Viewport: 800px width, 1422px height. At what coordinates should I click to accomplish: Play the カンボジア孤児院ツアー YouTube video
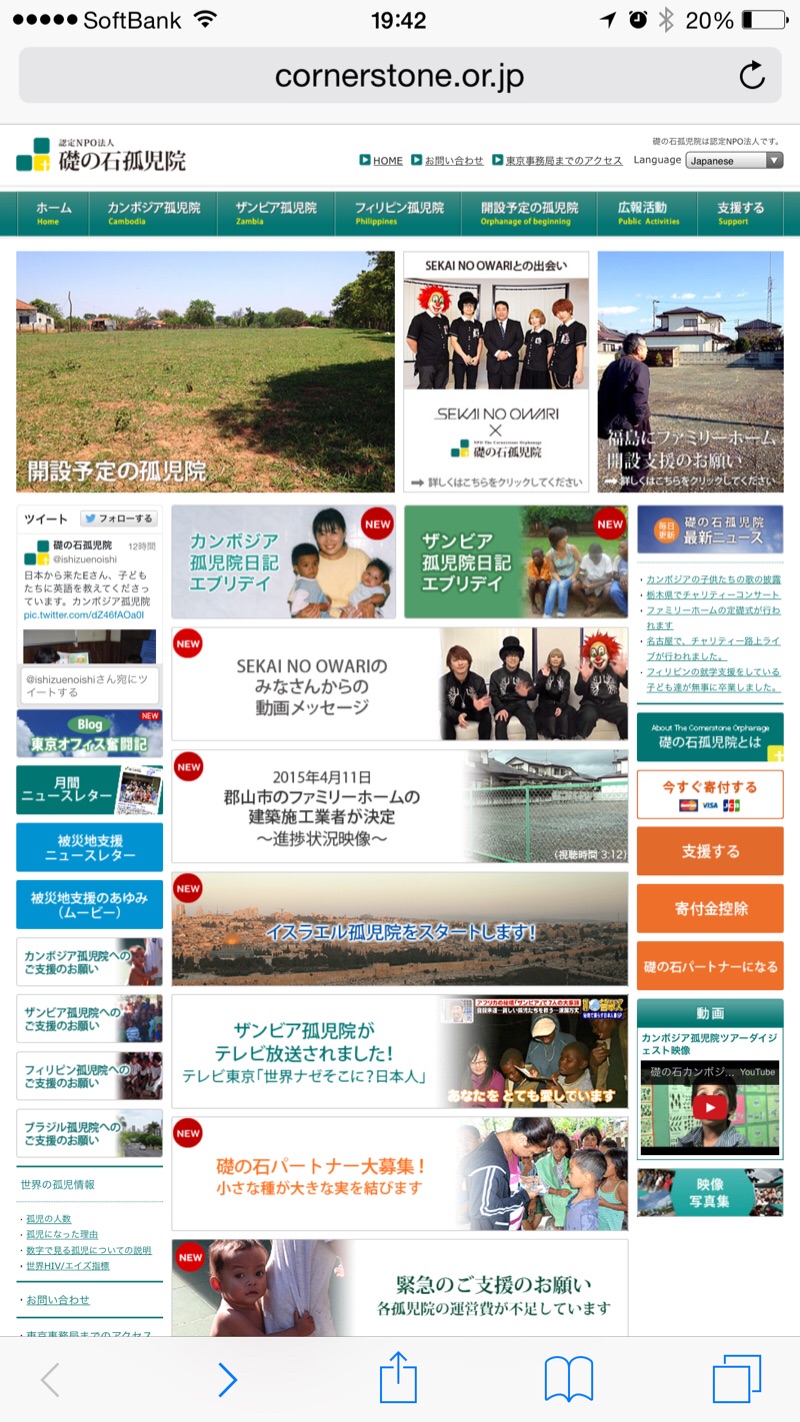coord(711,1107)
